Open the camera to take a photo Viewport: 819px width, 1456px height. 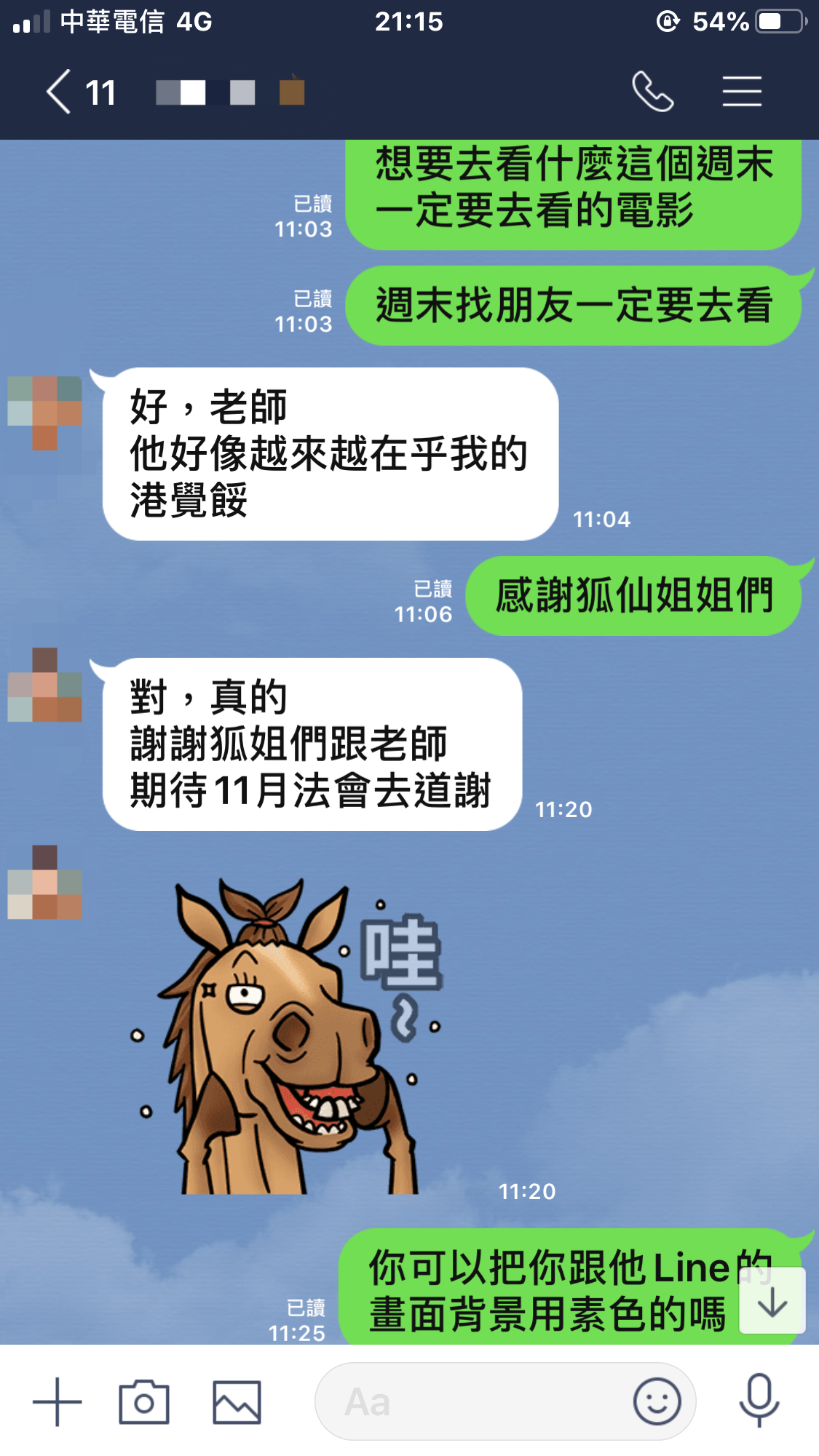tap(144, 1401)
